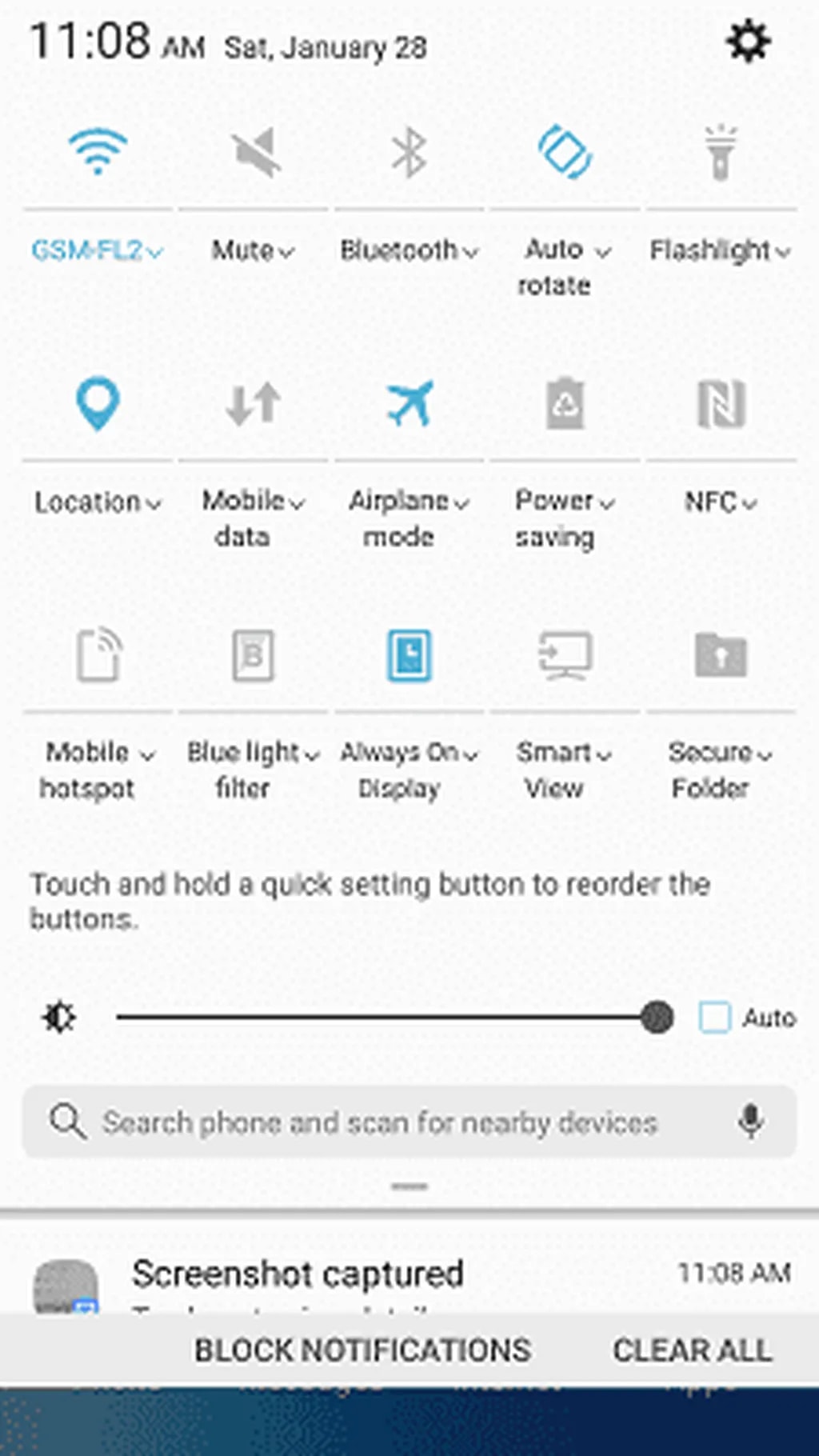Open settings via the gear icon

pyautogui.click(x=748, y=42)
